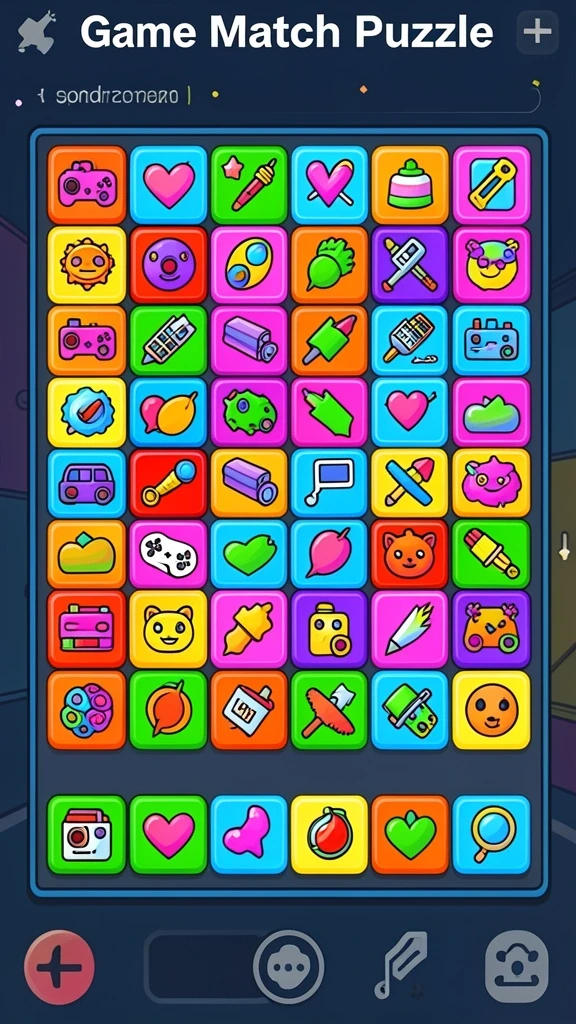Select the camera tile on green

pos(87,834)
